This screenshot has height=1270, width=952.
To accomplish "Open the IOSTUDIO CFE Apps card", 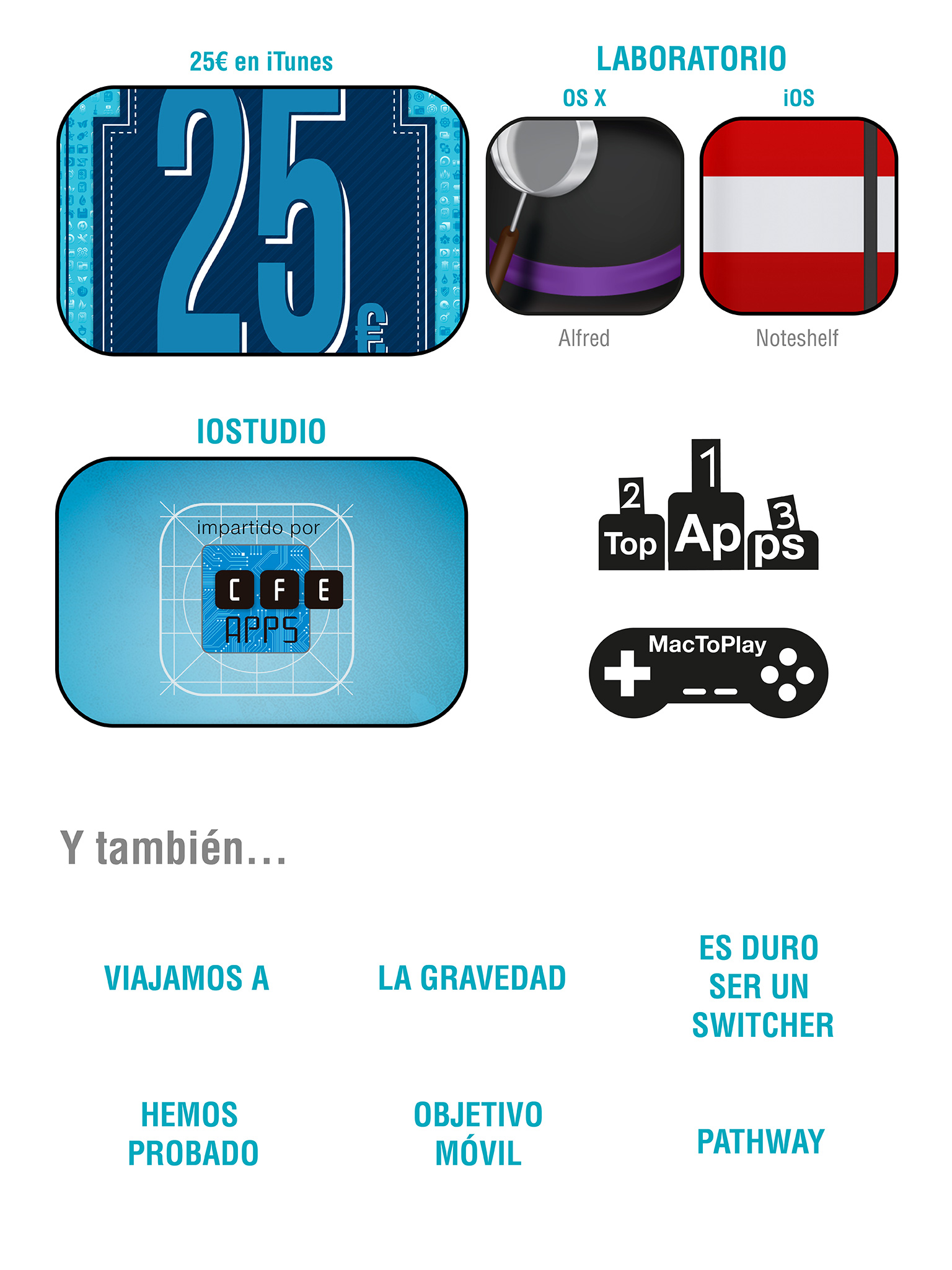I will click(261, 592).
